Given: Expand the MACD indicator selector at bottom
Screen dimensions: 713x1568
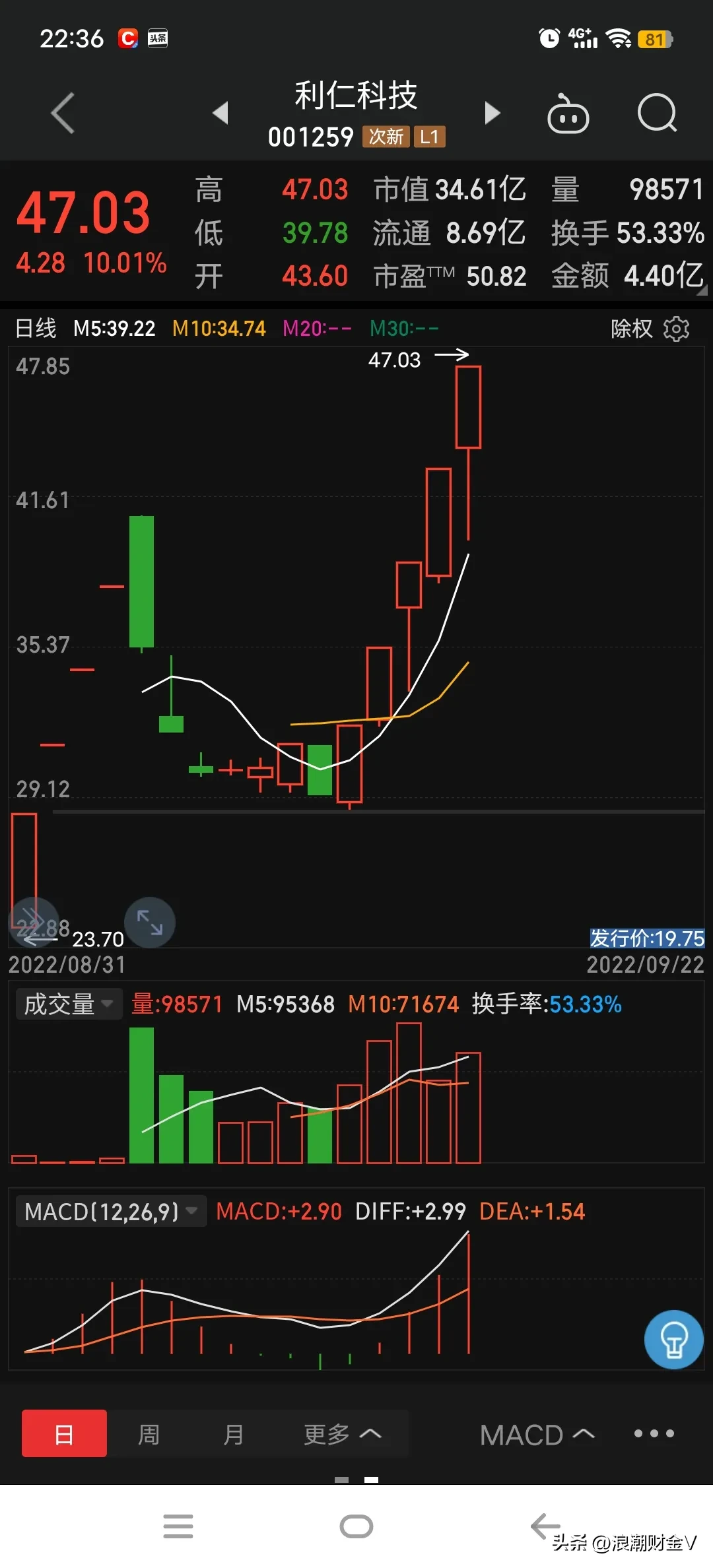Looking at the screenshot, I should coord(537,1435).
